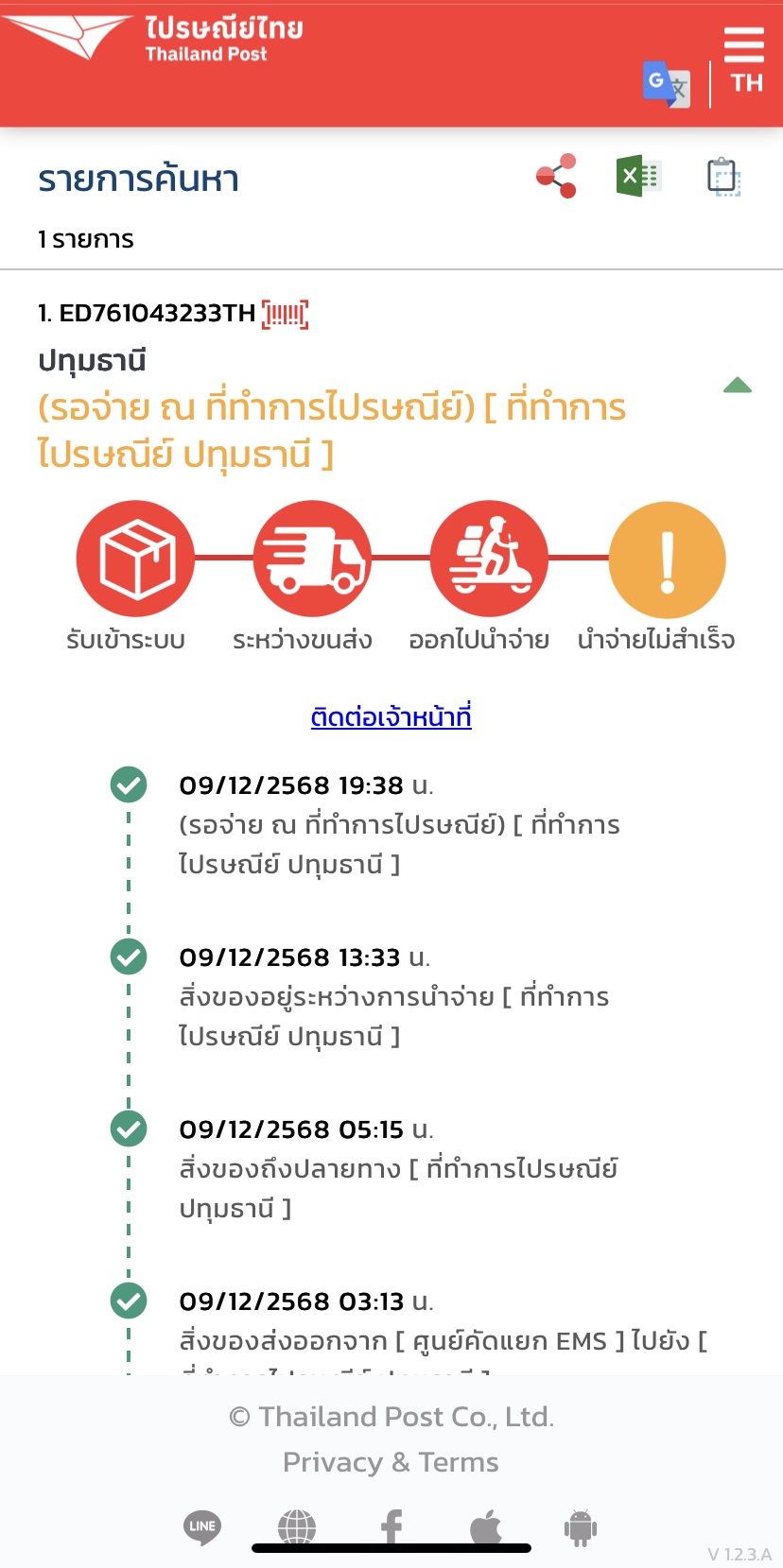Copy the tracking result to clipboard
The width and height of the screenshot is (783, 1568).
pyautogui.click(x=723, y=177)
